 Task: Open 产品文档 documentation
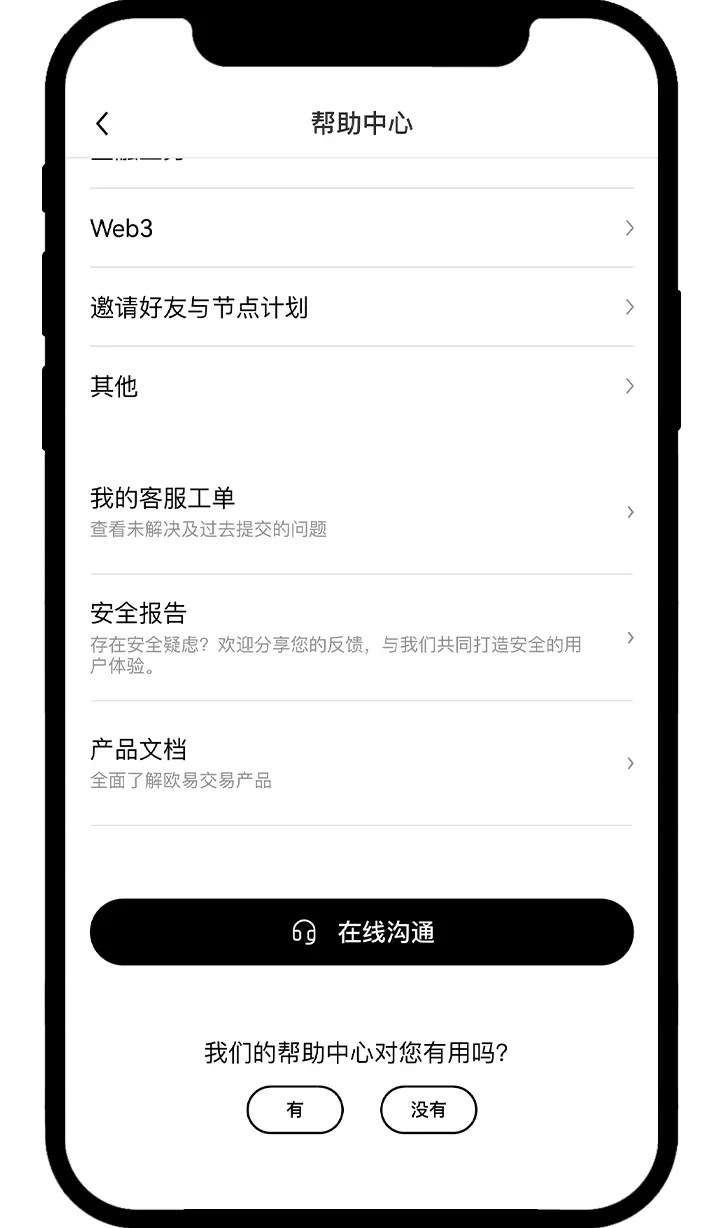[361, 763]
